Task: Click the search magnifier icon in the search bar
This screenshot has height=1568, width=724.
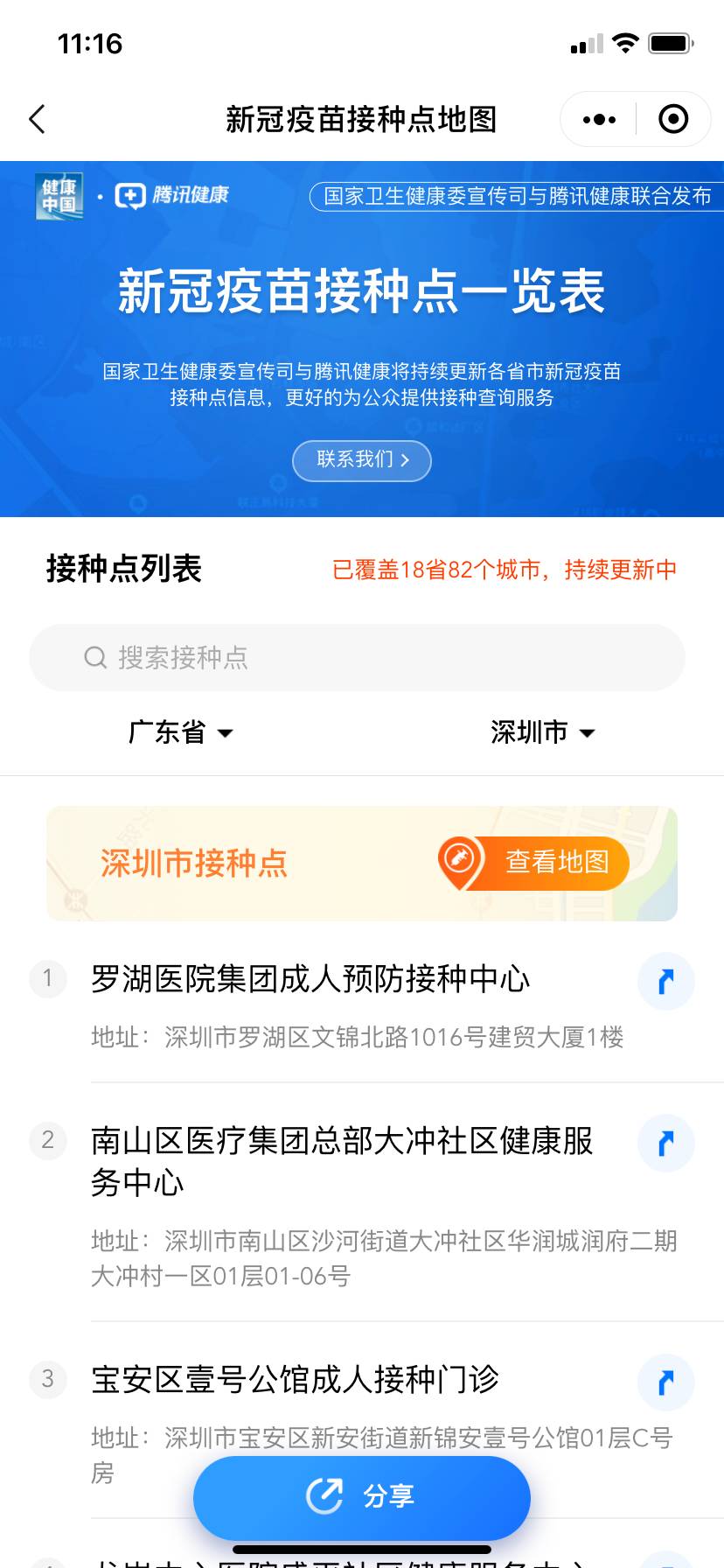Action: point(95,657)
